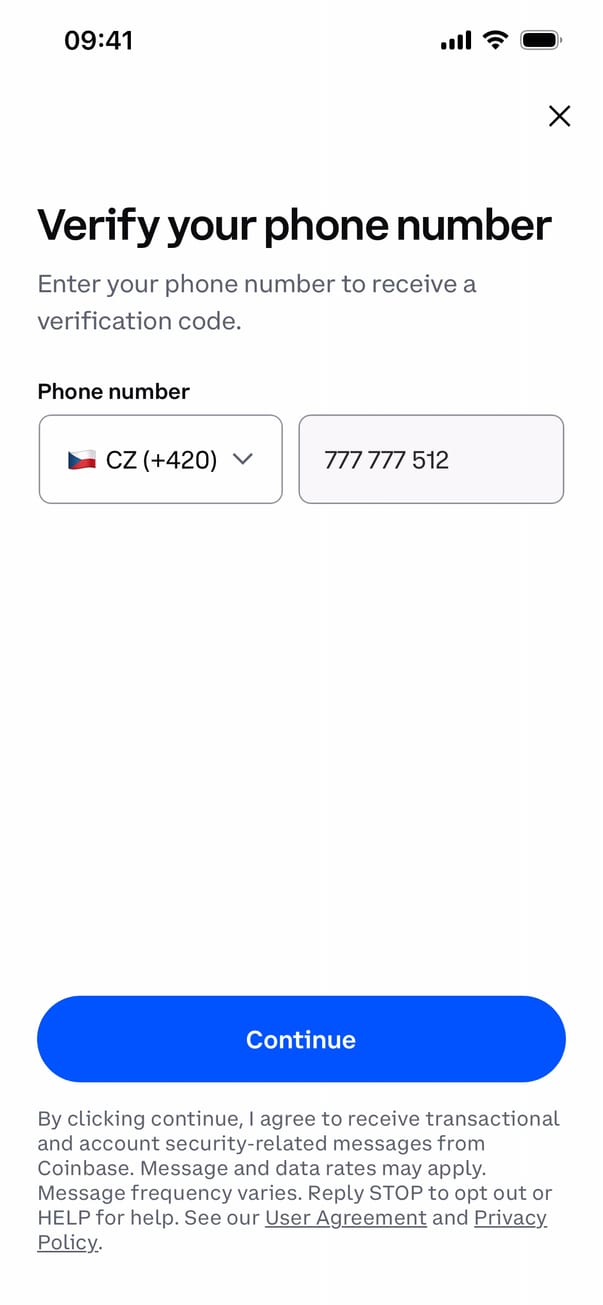Open the CZ (+420) country code dropdown
This screenshot has height=1305, width=603.
(x=160, y=460)
